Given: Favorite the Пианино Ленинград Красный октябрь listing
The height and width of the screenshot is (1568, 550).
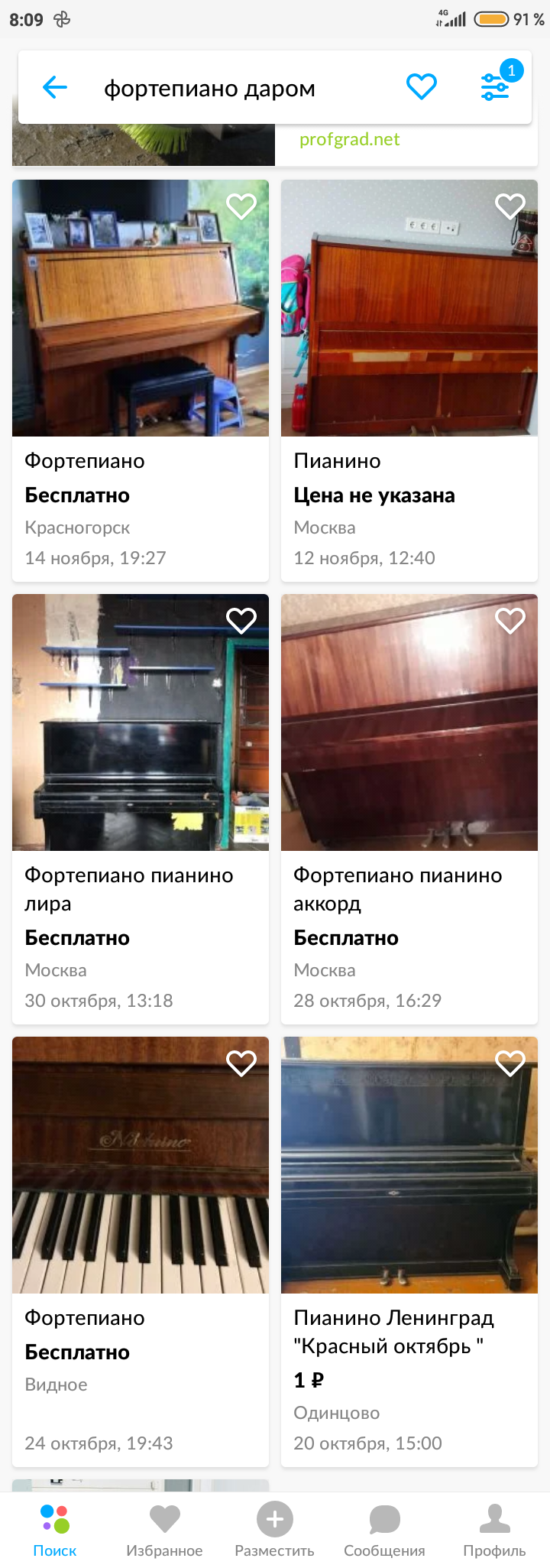Looking at the screenshot, I should point(510,1063).
